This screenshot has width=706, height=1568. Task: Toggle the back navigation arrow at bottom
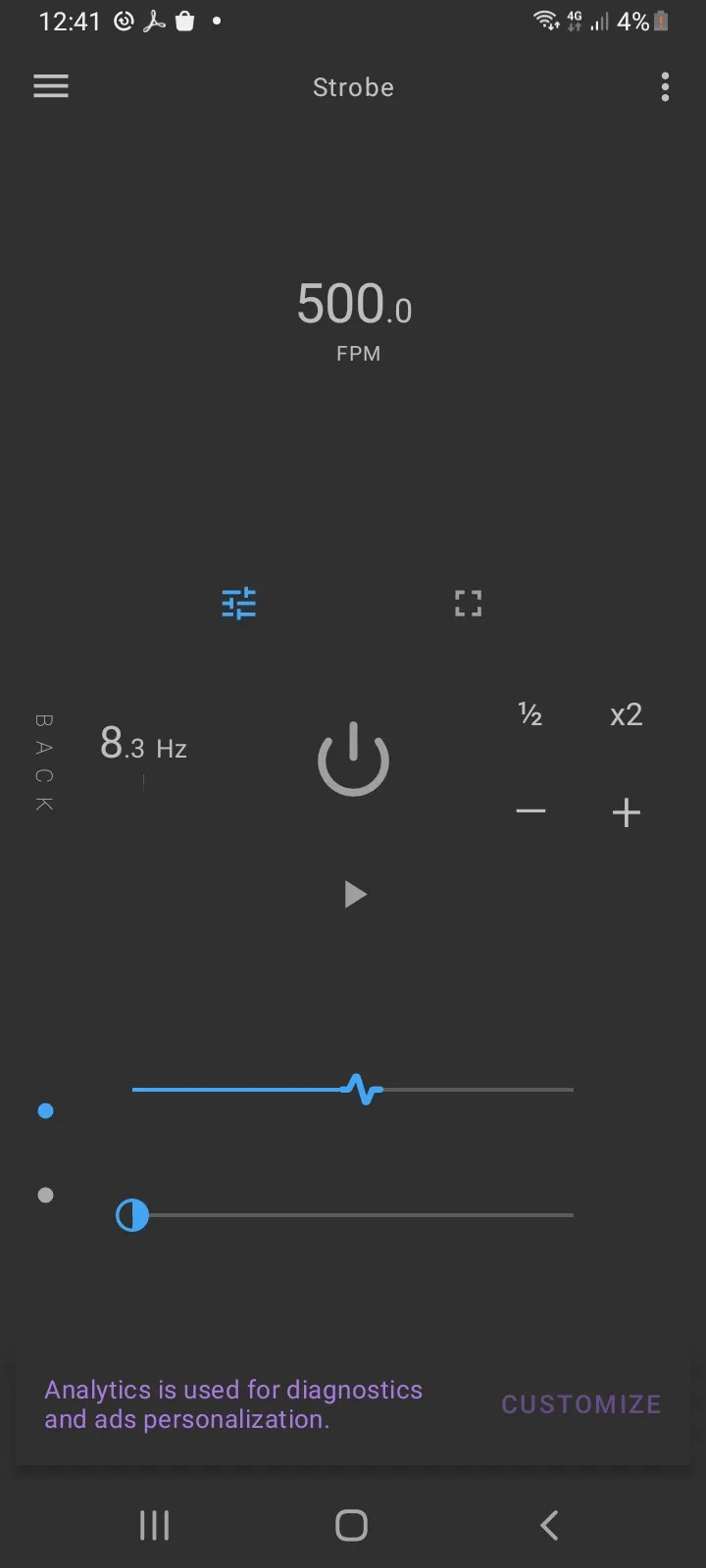tap(548, 1525)
